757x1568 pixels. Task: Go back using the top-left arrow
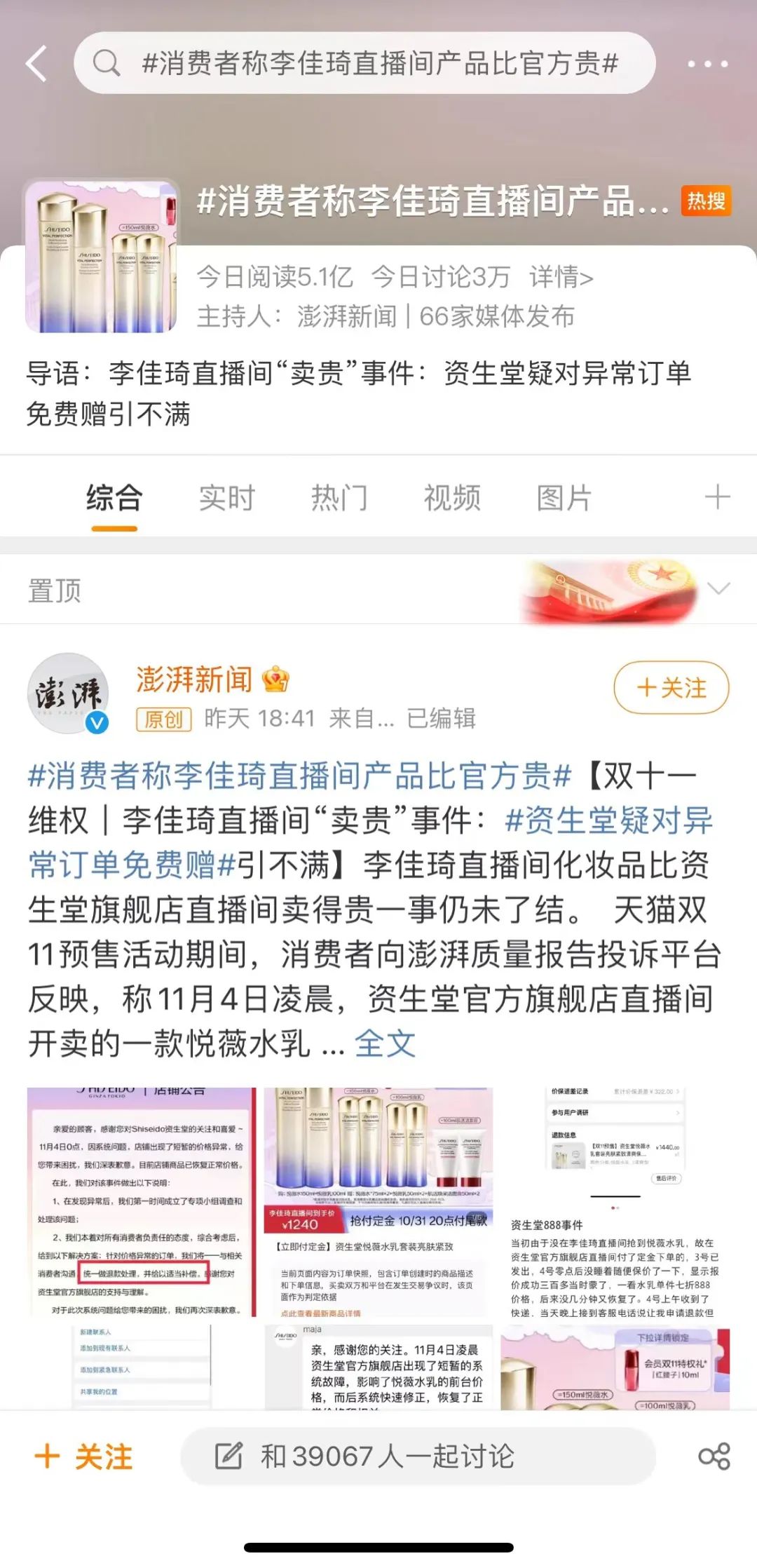[36, 64]
